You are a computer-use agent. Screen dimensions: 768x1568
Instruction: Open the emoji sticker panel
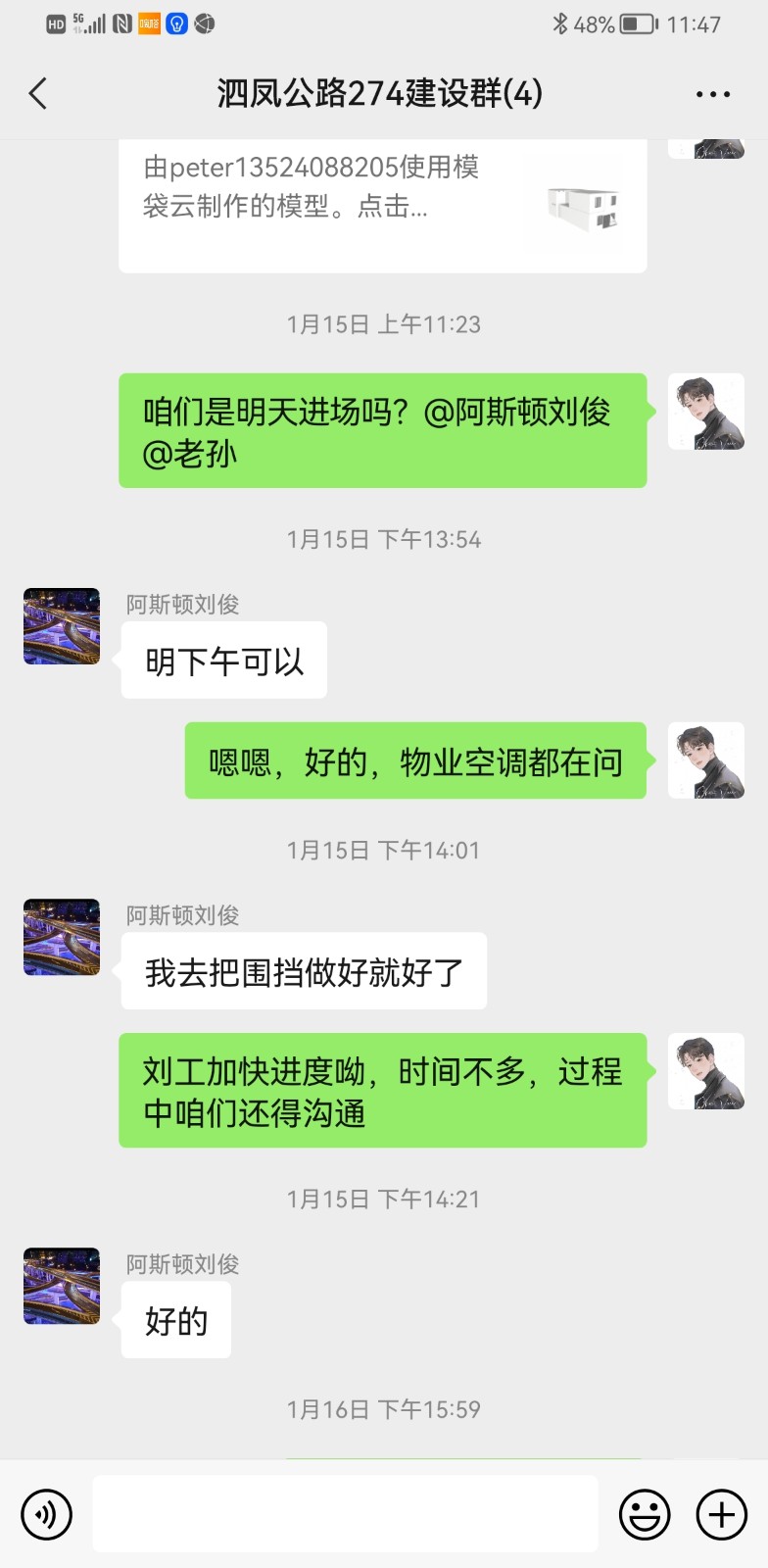[645, 1514]
